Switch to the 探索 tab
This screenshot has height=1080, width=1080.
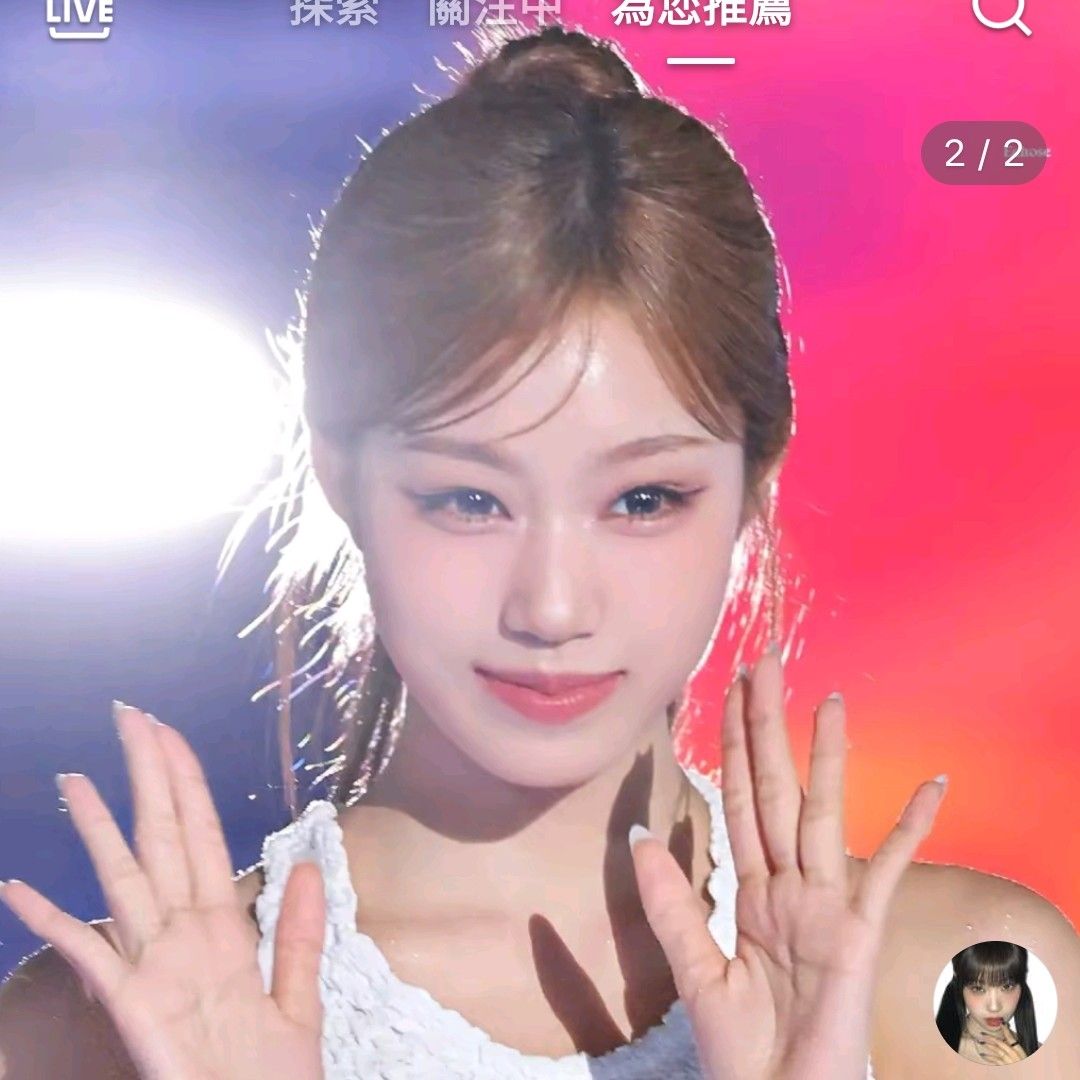334,12
